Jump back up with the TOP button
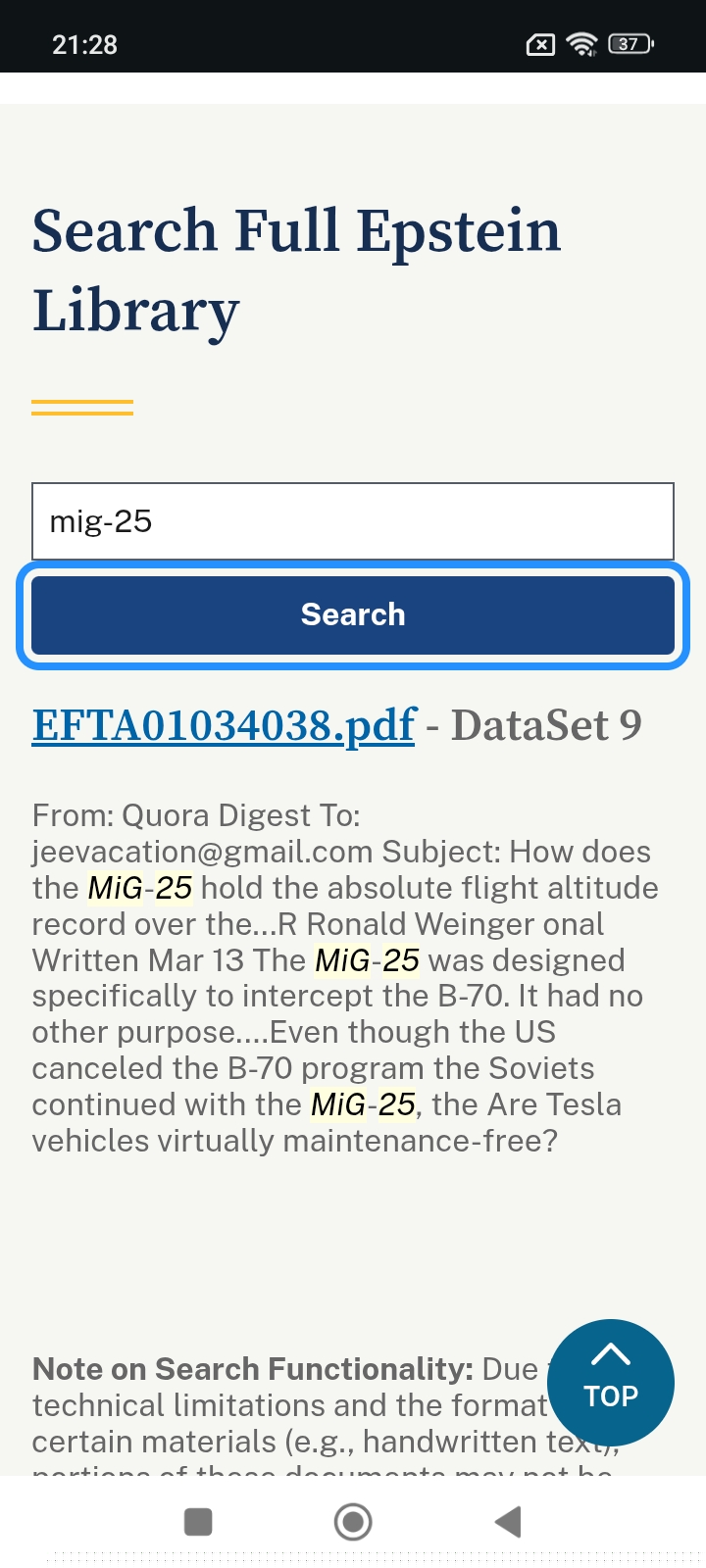This screenshot has width=706, height=1568. 610,1382
